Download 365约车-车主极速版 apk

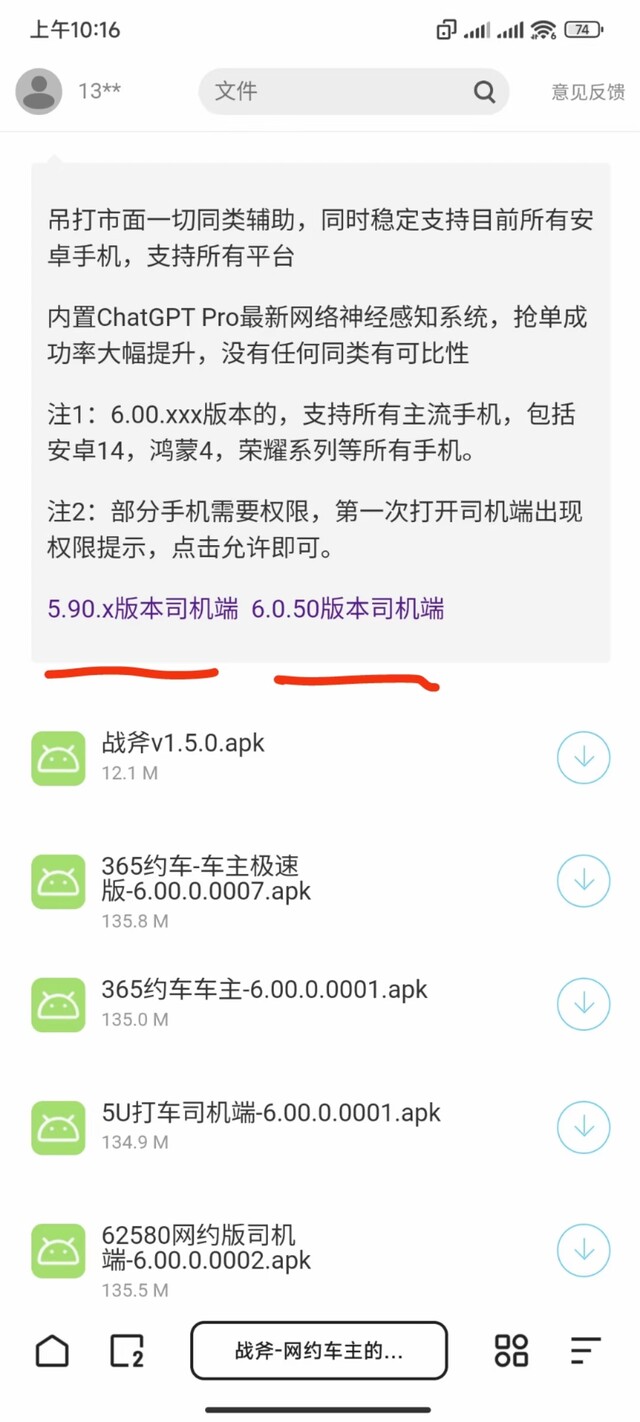click(x=584, y=881)
